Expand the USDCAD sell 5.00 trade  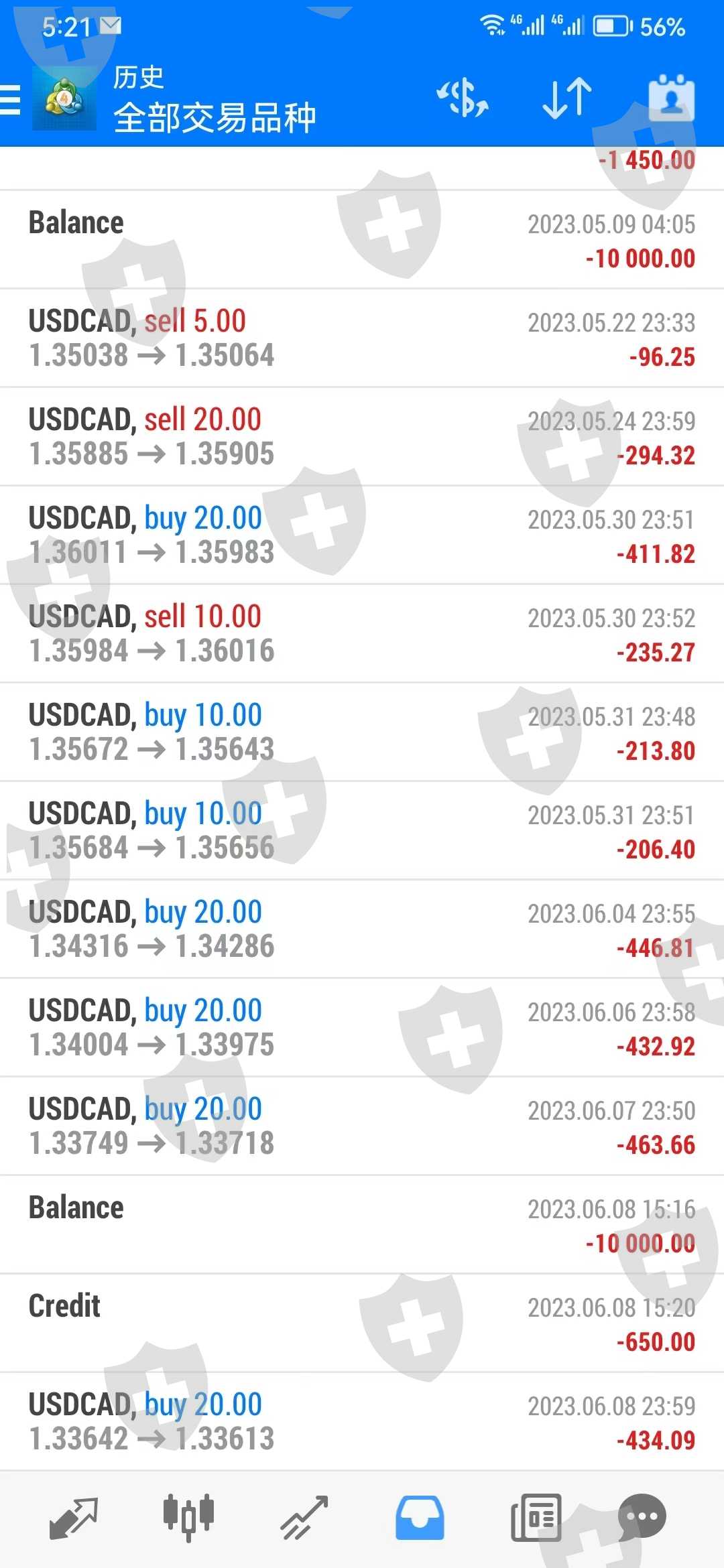pyautogui.click(x=362, y=338)
